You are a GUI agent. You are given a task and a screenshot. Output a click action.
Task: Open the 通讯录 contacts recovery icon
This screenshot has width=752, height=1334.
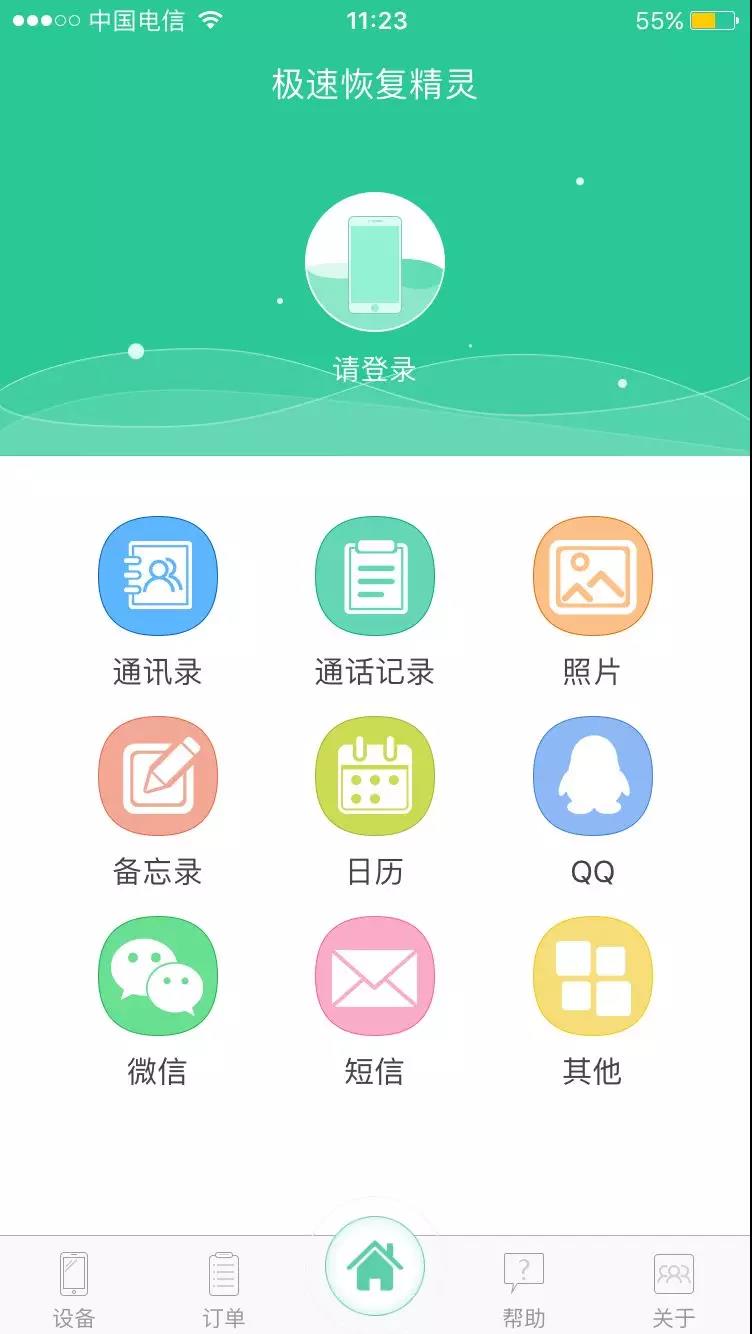pyautogui.click(x=158, y=575)
